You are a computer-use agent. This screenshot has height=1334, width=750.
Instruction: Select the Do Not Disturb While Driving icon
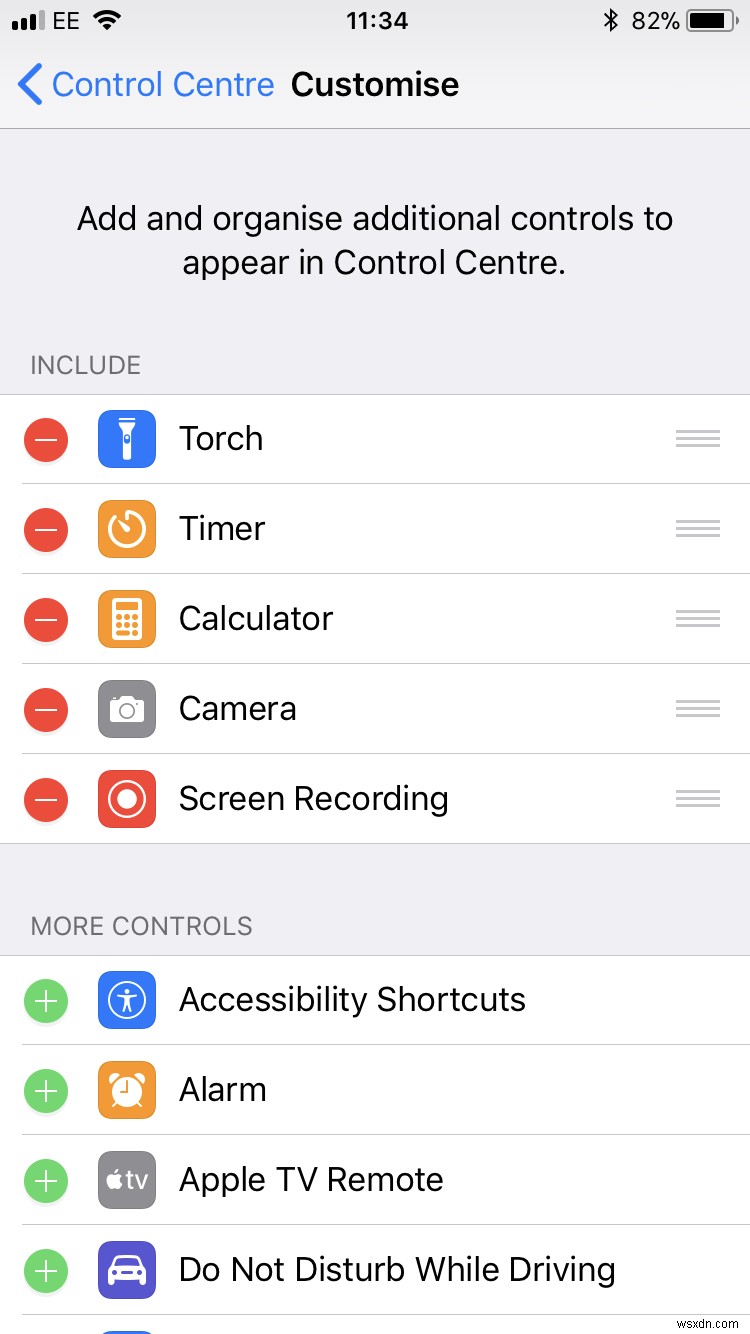click(126, 1269)
